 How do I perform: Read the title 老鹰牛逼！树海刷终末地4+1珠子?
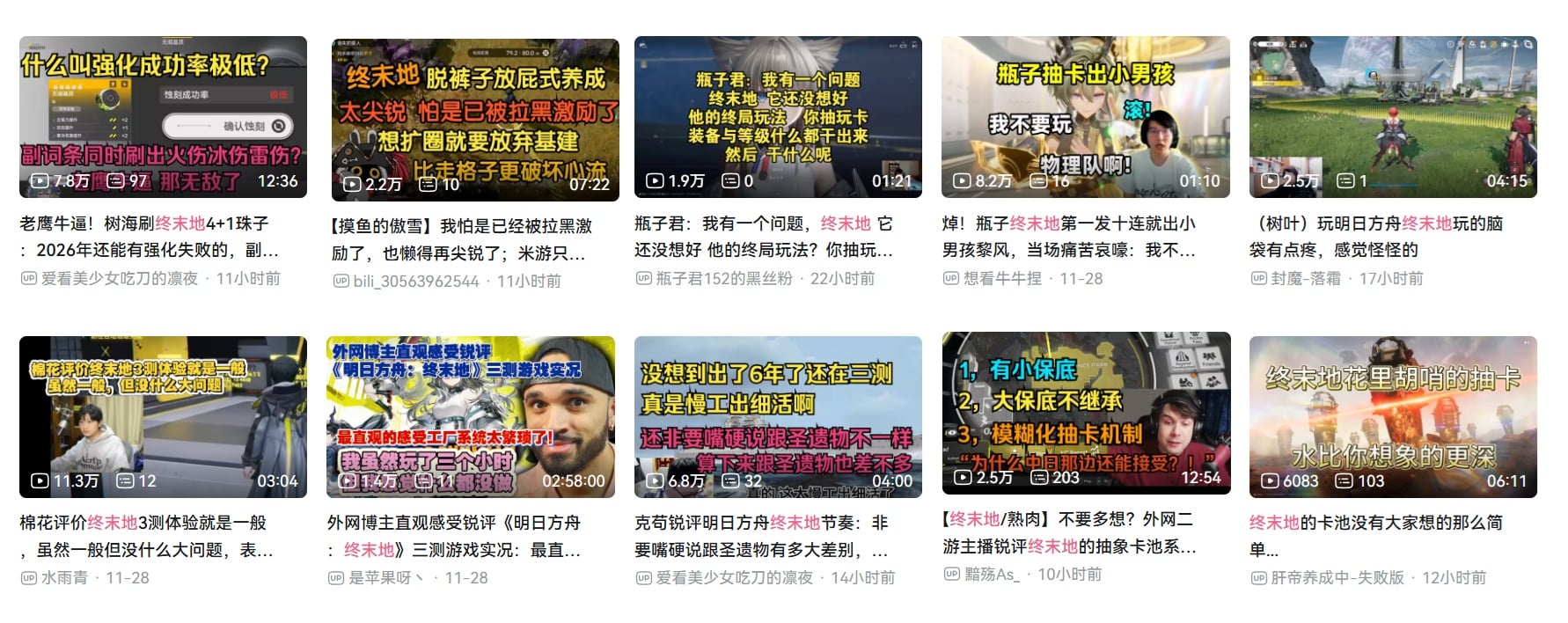(145, 237)
